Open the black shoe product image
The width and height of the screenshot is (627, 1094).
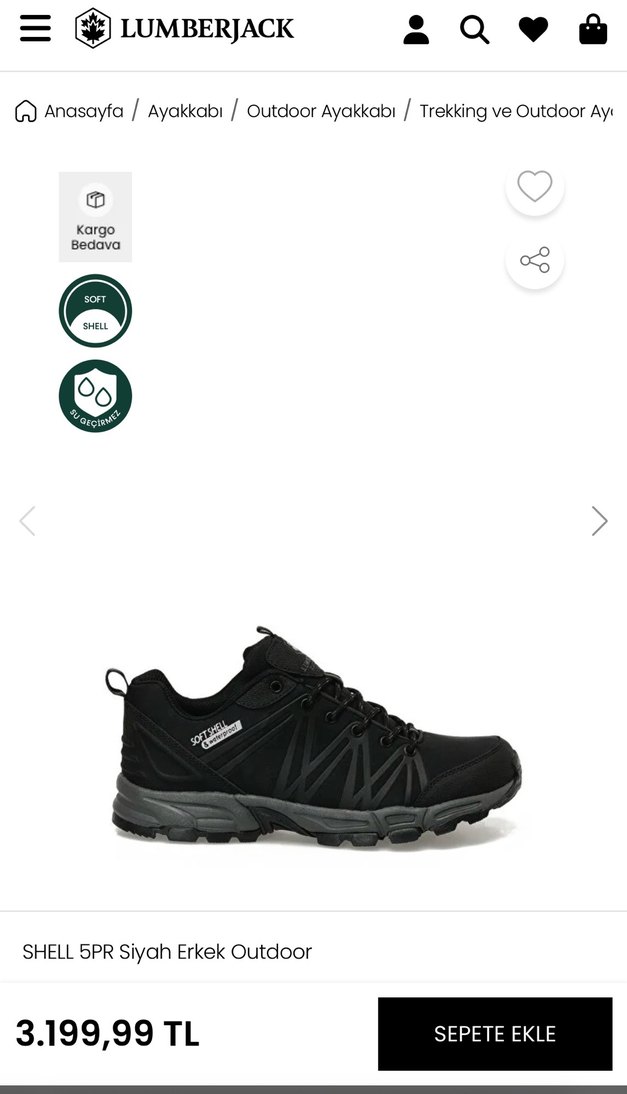click(313, 740)
